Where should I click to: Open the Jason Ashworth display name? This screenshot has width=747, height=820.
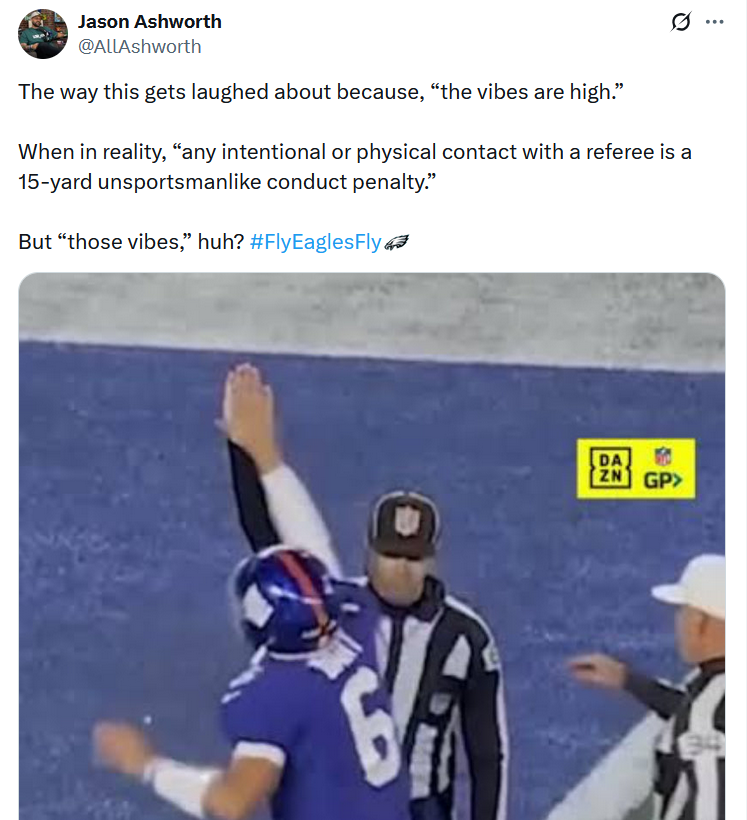coord(150,21)
